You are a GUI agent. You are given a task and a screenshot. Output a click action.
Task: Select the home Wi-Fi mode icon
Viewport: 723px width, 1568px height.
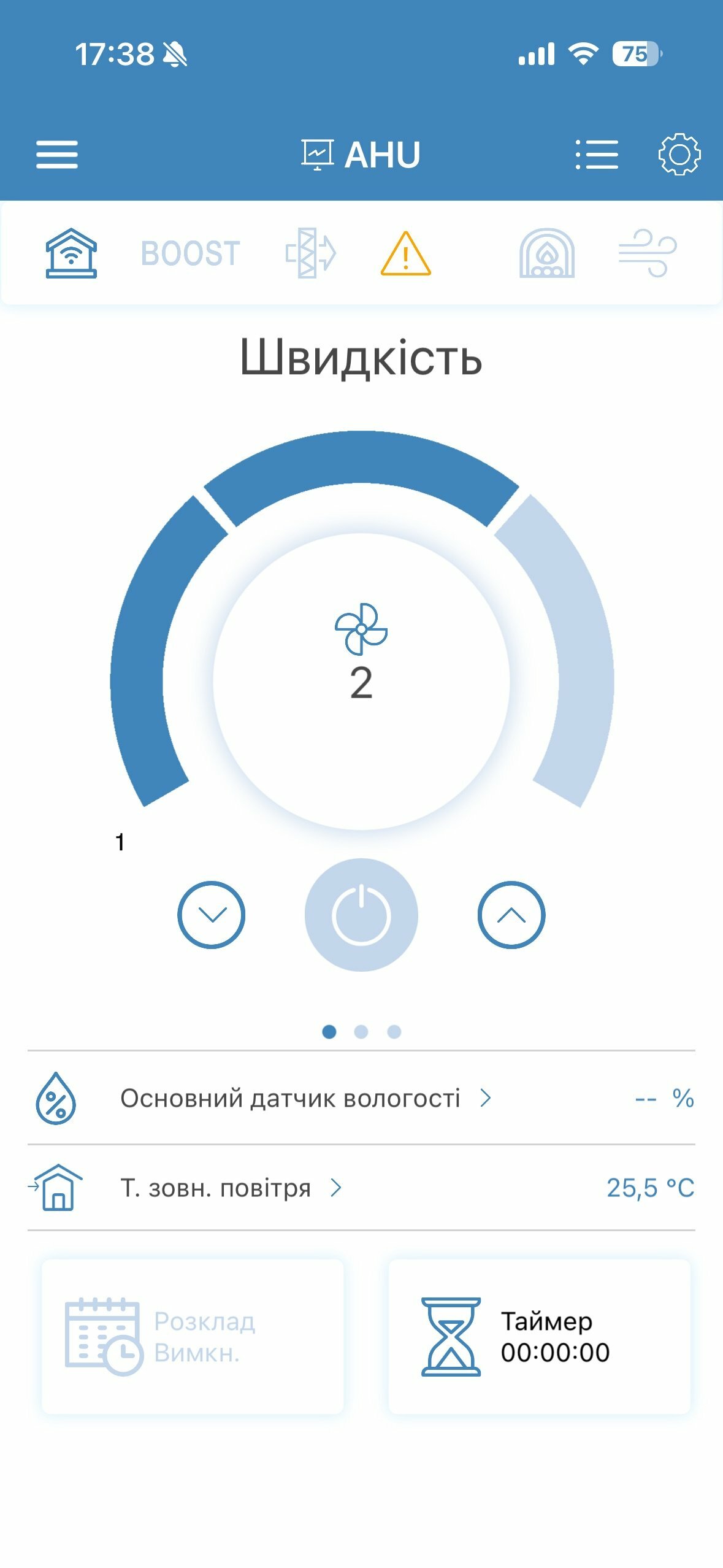coord(71,253)
